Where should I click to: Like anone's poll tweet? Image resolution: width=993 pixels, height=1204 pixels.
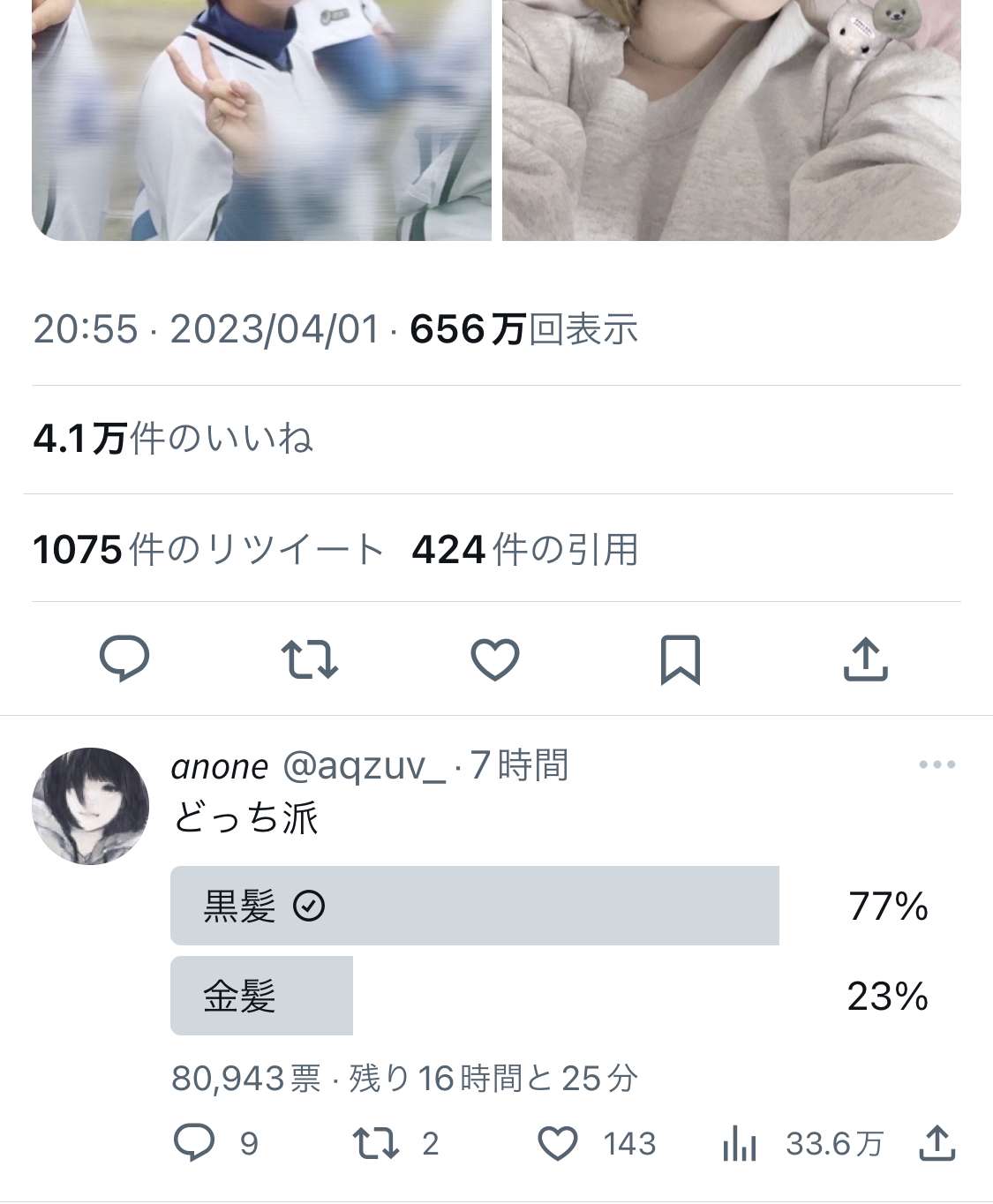click(x=558, y=1143)
